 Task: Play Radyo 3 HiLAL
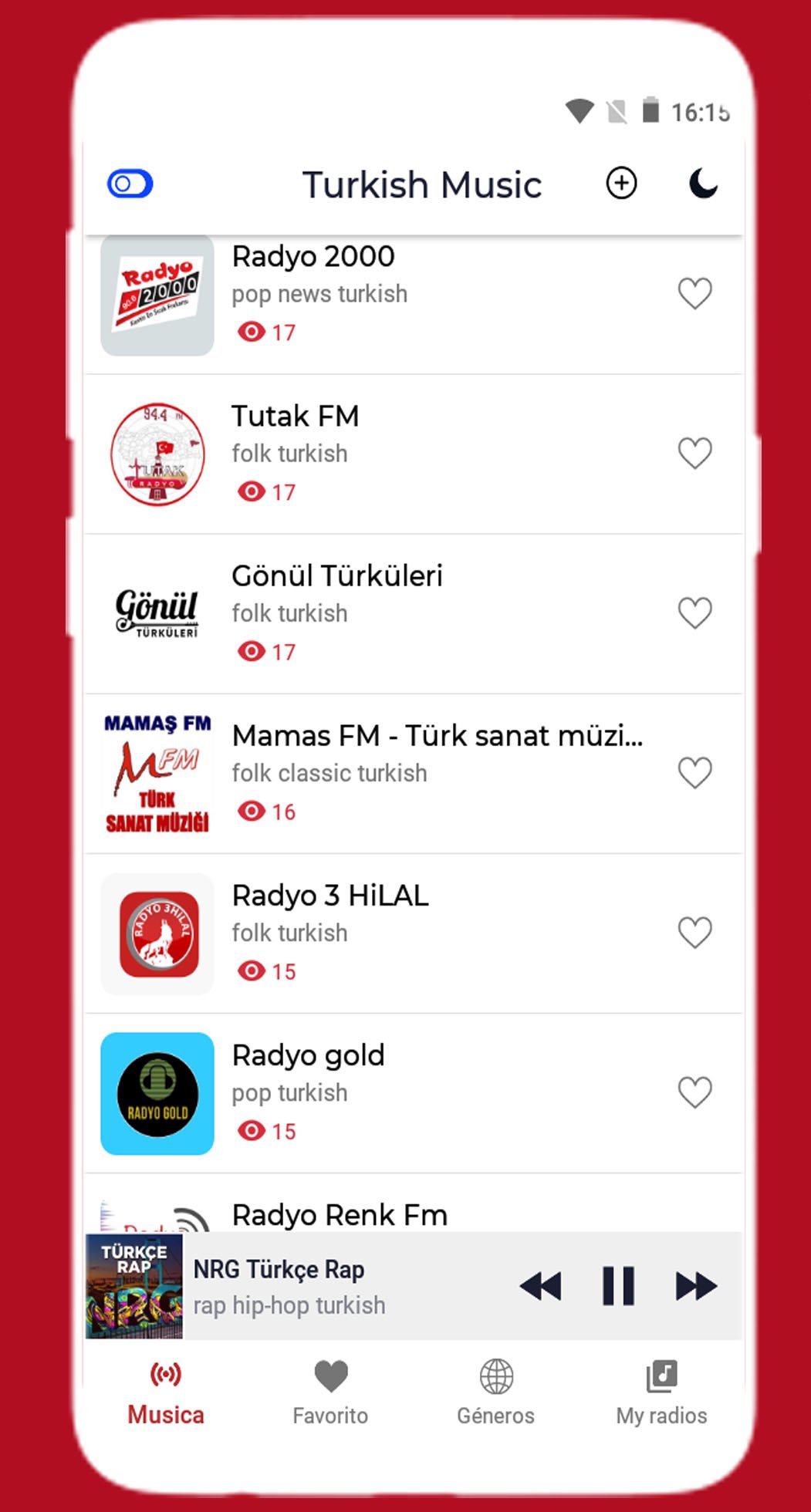(414, 933)
